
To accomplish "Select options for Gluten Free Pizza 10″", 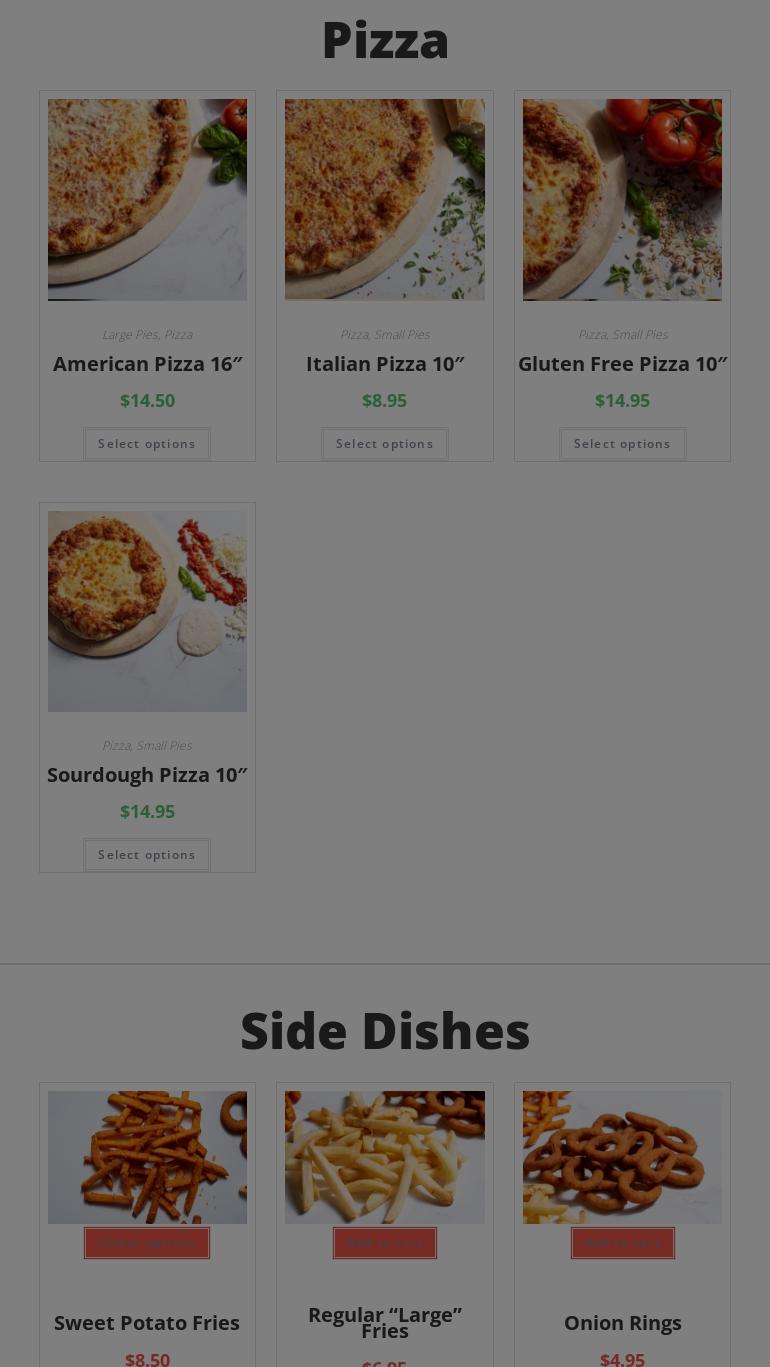I will 622,444.
